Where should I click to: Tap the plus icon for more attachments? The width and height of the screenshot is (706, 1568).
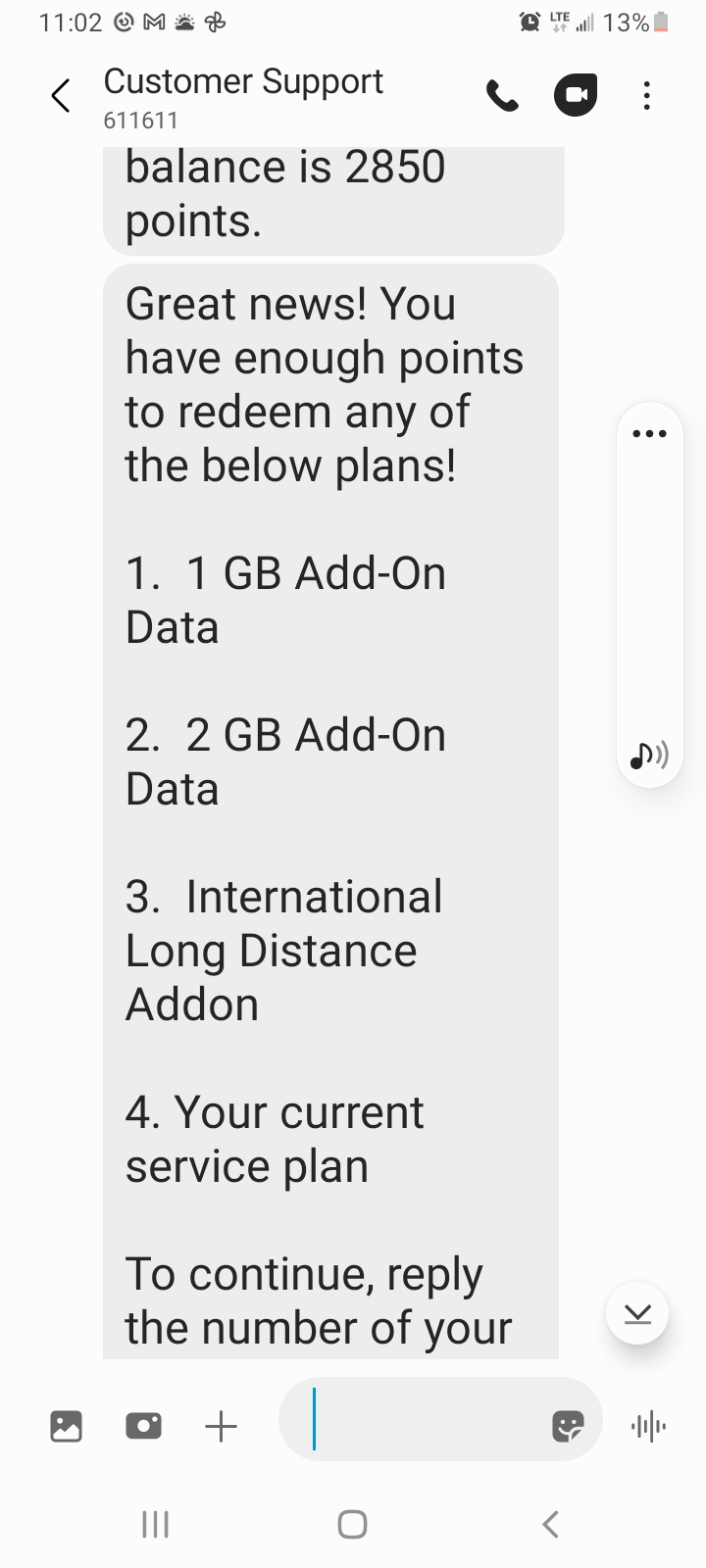tap(222, 1426)
